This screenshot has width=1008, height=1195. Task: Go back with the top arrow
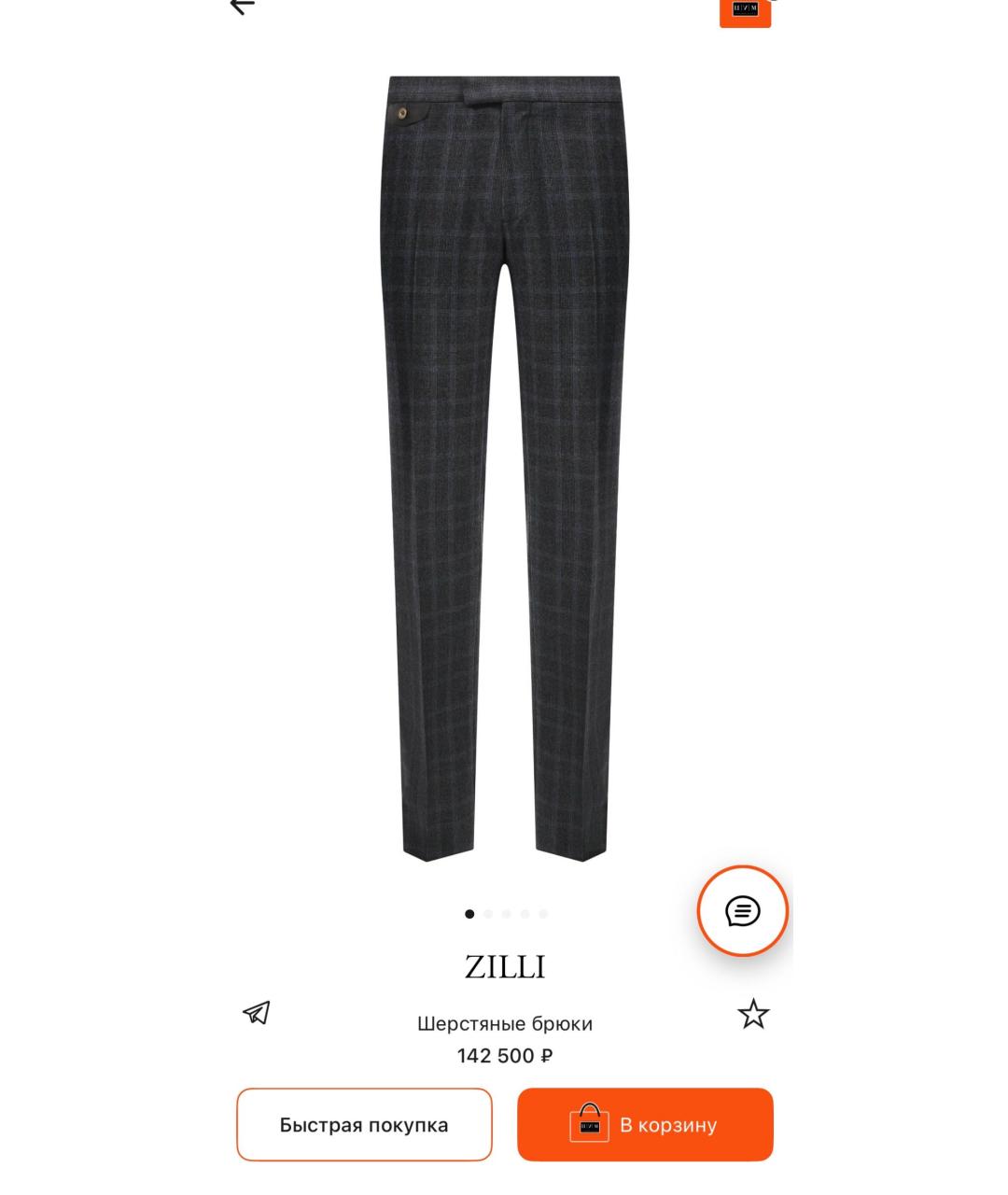242,6
